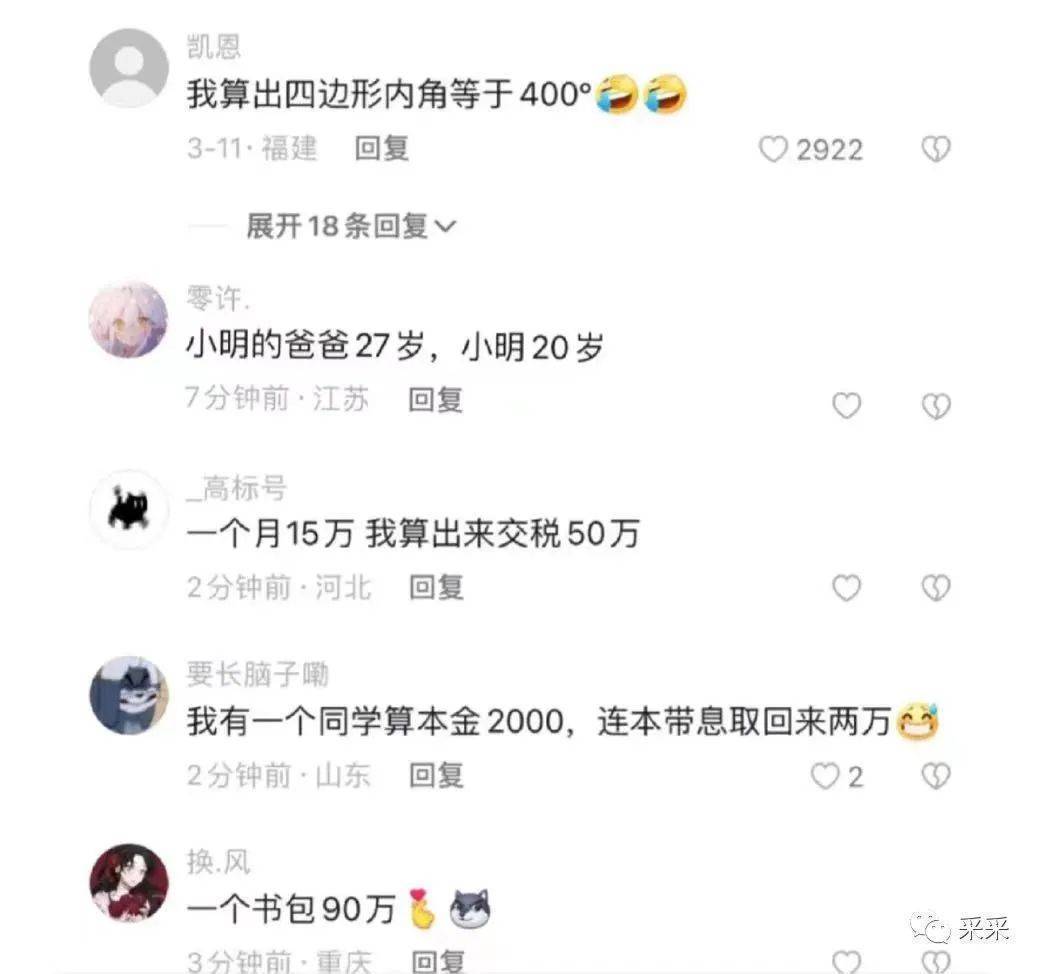Open 换.风's profile avatar
1043x974 pixels.
pyautogui.click(x=129, y=883)
